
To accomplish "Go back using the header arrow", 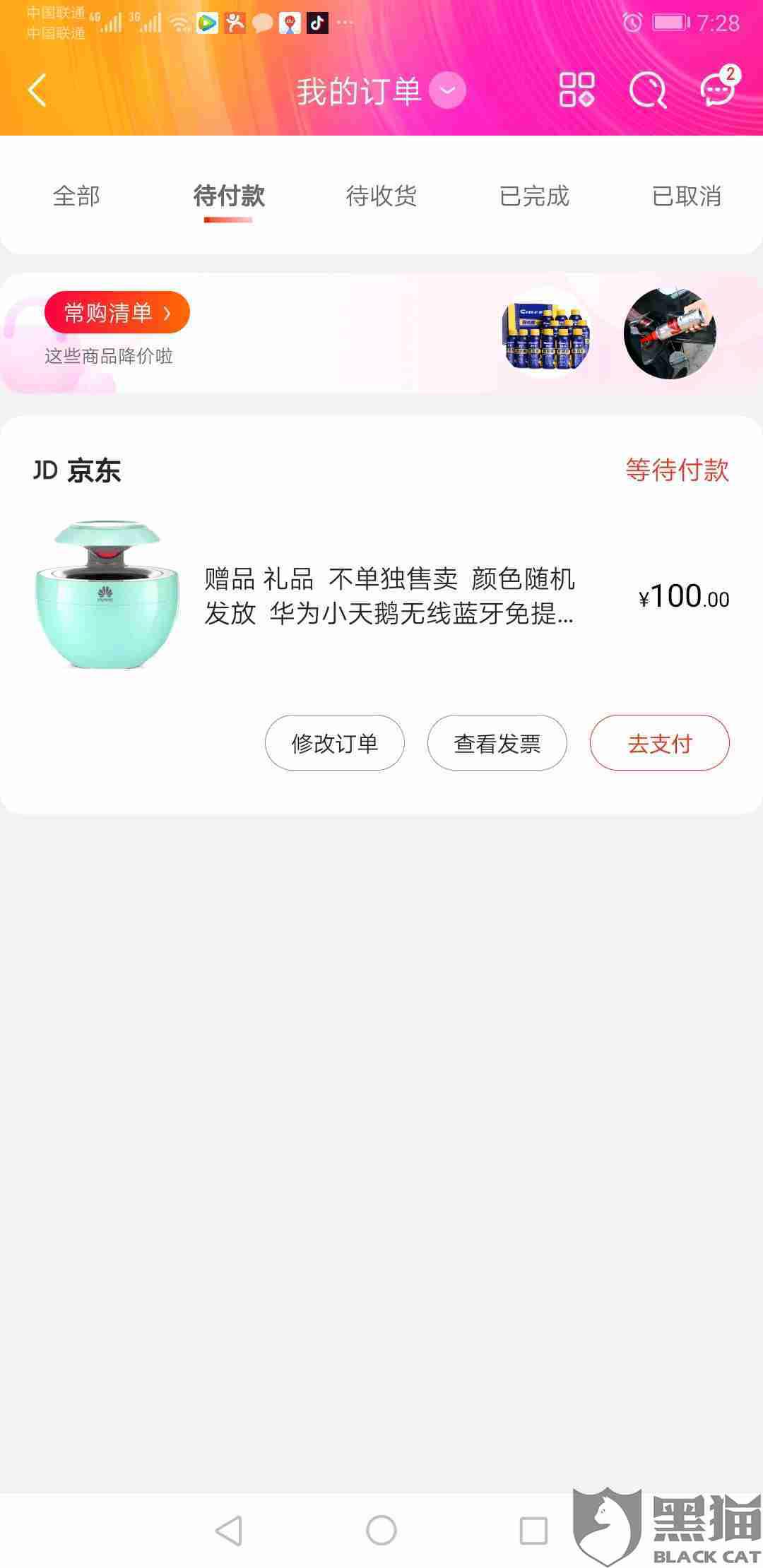I will point(37,90).
